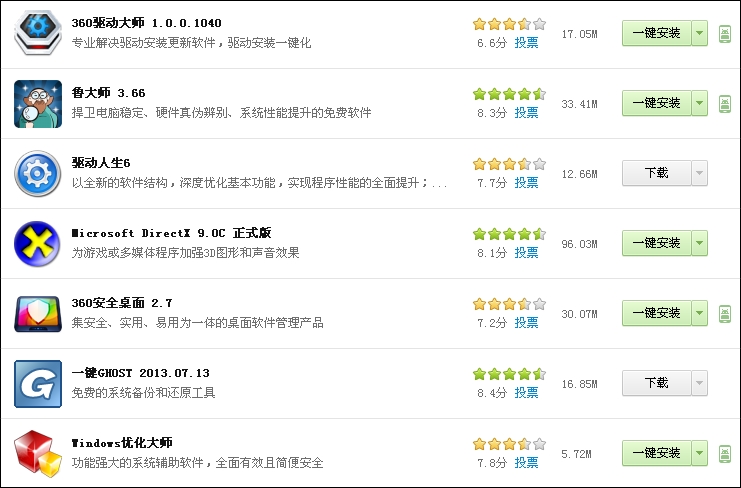The height and width of the screenshot is (488, 741).
Task: Open Microsoft DirectX 9.0C details page
Action: 170,233
